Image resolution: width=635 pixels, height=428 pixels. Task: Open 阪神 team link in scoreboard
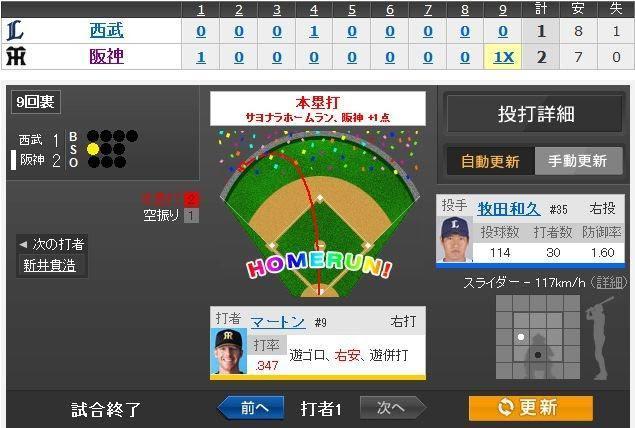point(106,57)
